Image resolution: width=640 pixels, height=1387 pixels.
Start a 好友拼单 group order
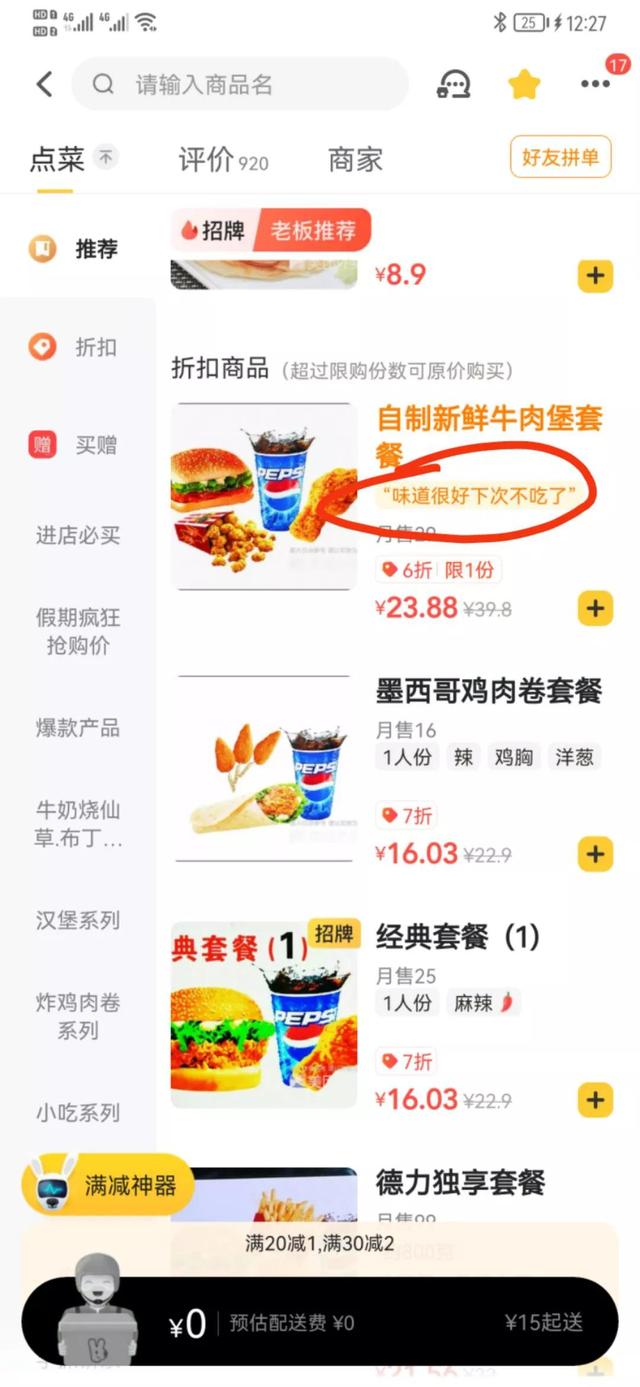560,158
